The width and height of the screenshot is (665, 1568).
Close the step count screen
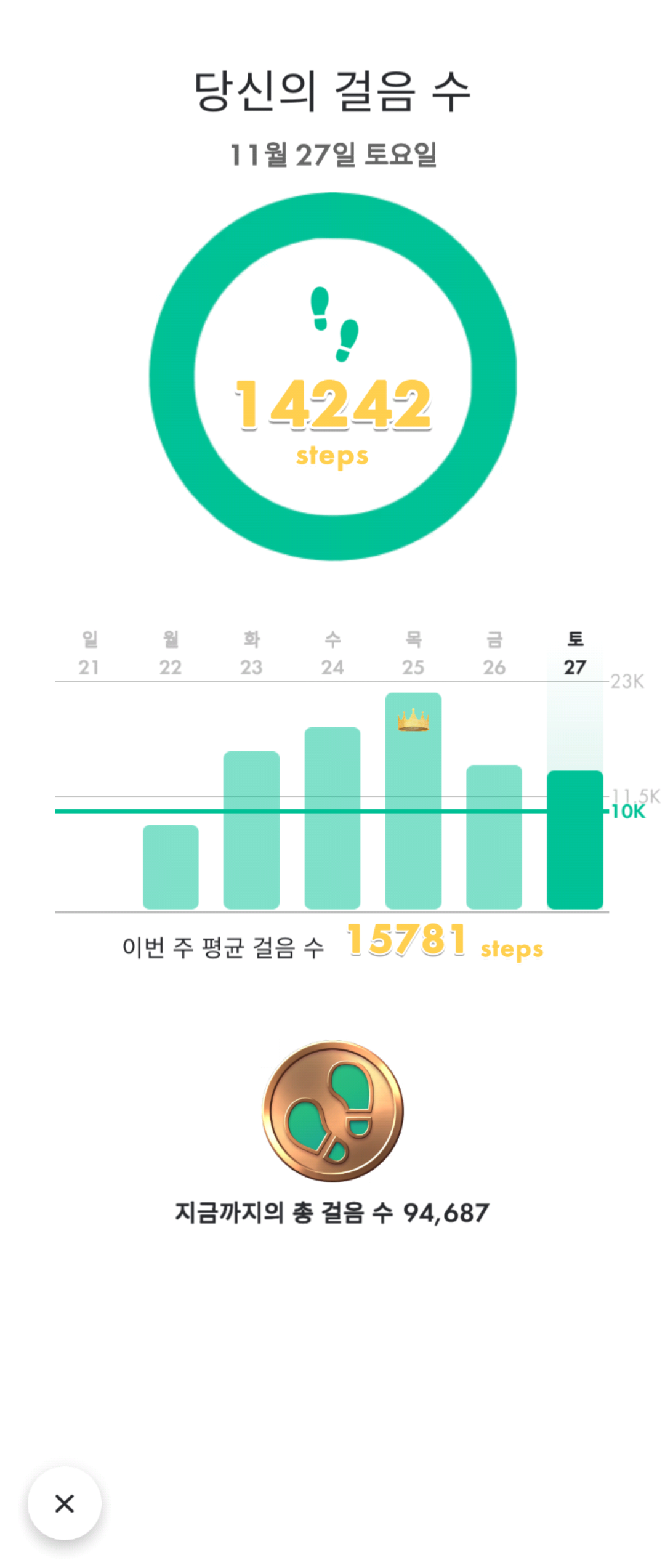(x=65, y=1503)
